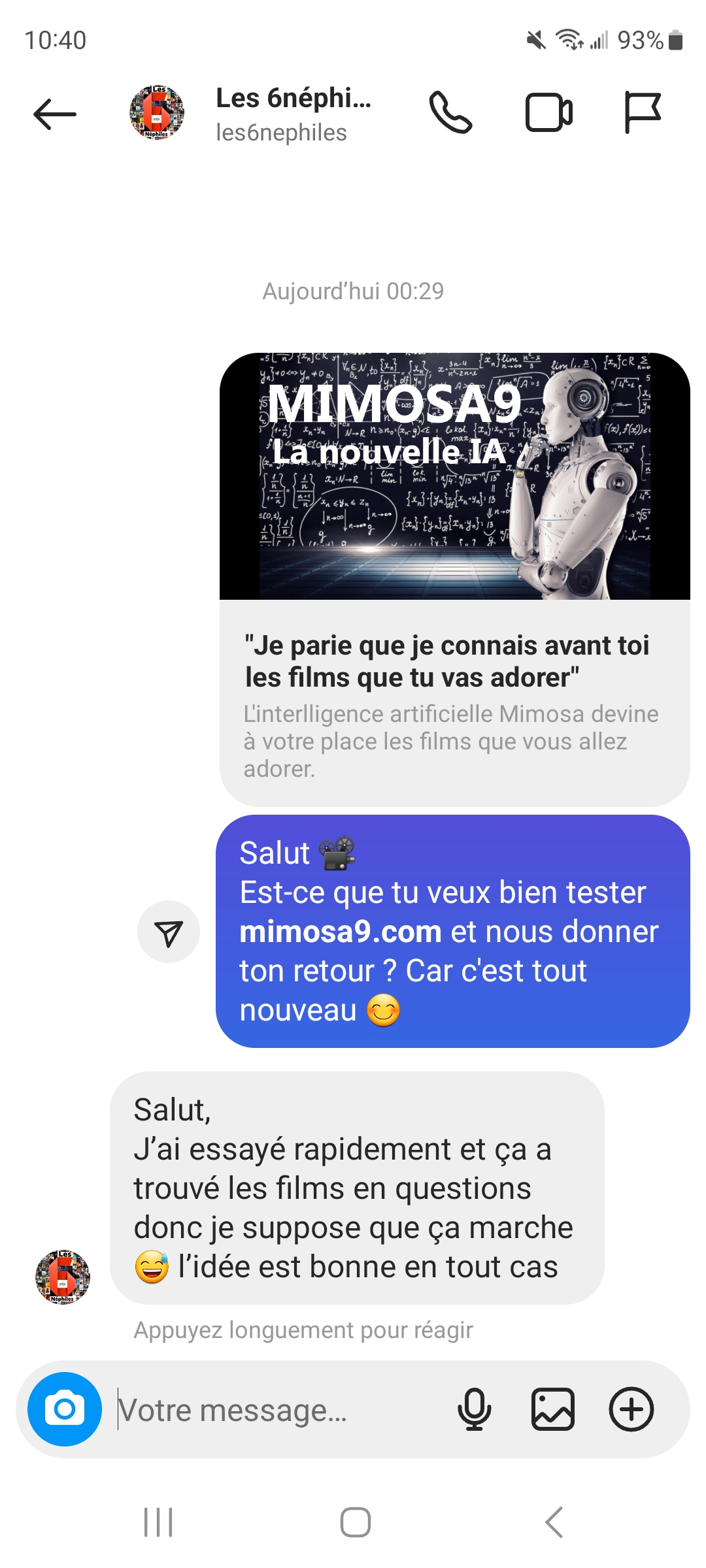Go to the home screen via the navigation bar
This screenshot has height=1568, width=706.
tap(356, 1522)
